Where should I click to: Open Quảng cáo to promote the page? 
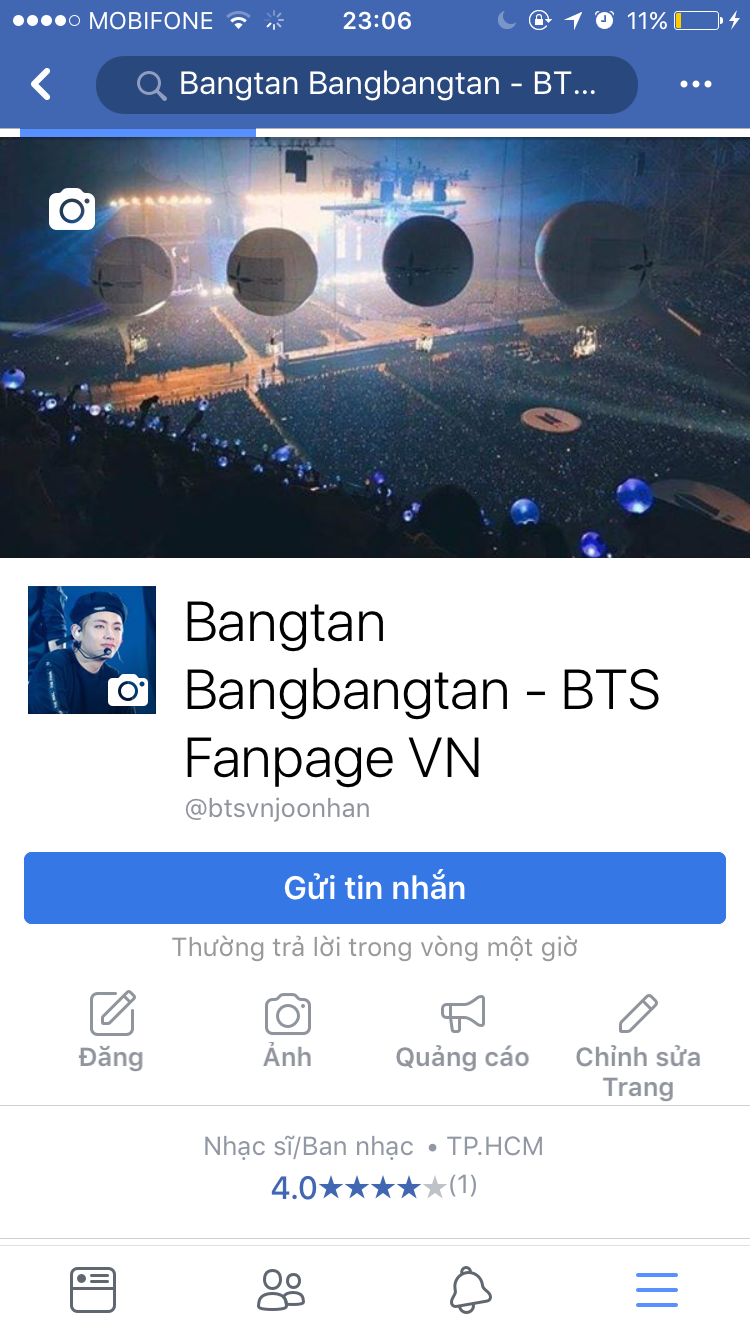(462, 1030)
